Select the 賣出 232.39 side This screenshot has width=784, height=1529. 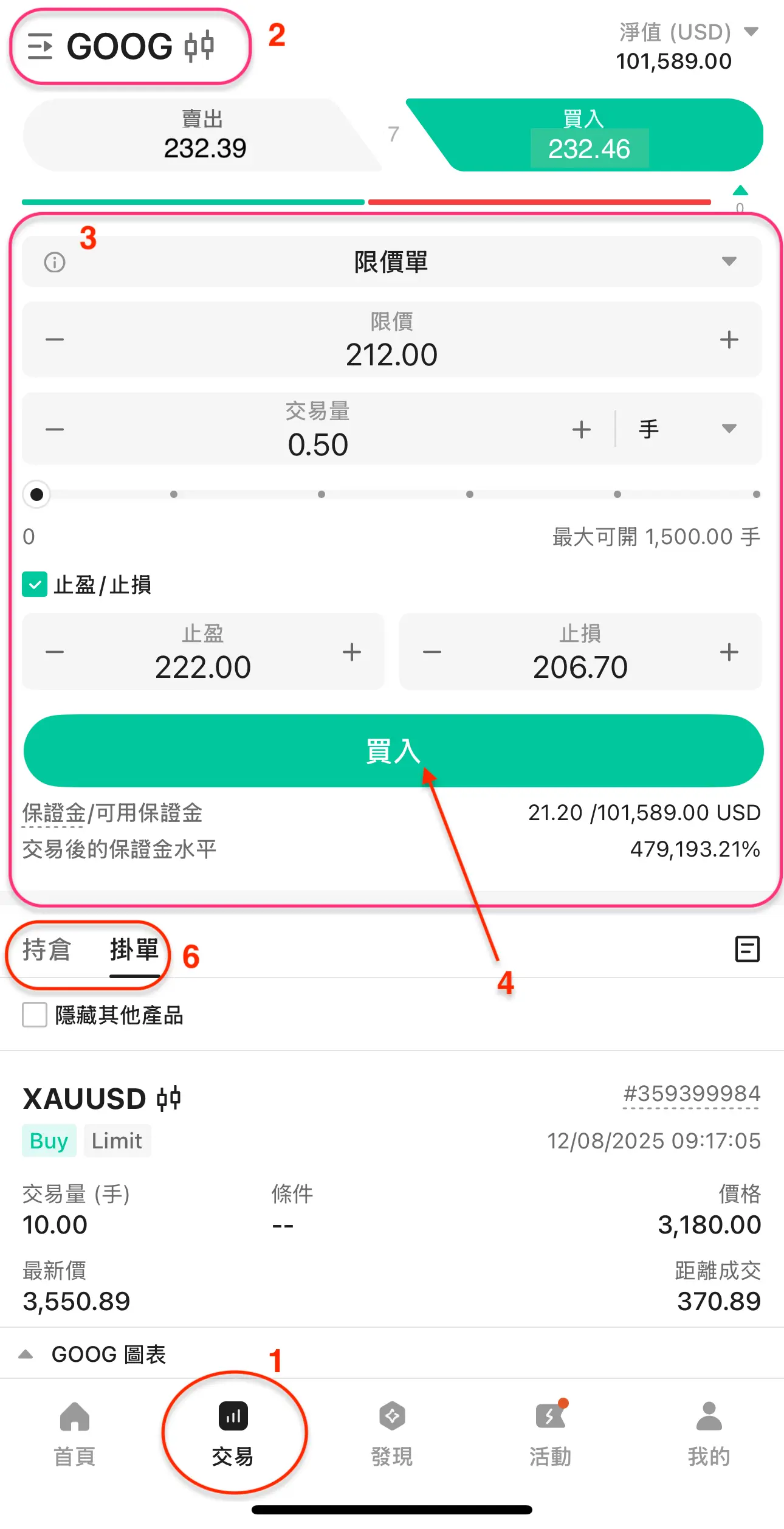coord(204,136)
